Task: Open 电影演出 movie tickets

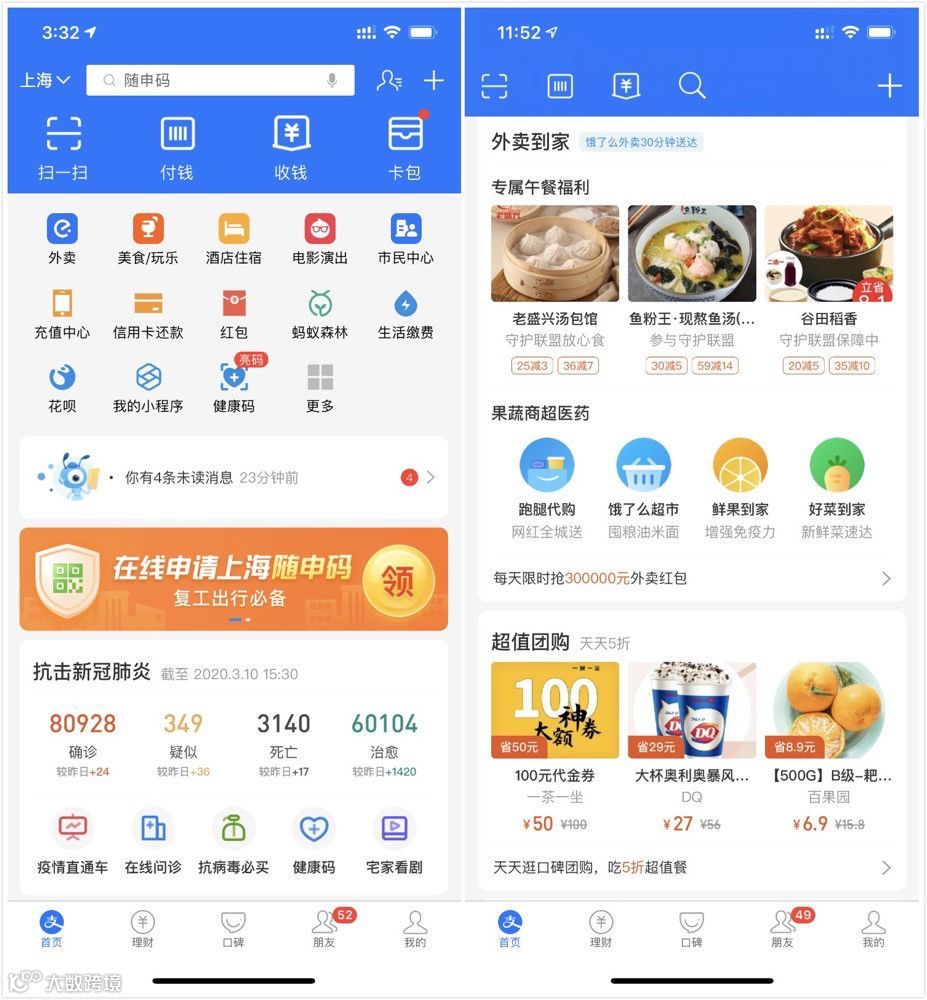Action: click(318, 235)
